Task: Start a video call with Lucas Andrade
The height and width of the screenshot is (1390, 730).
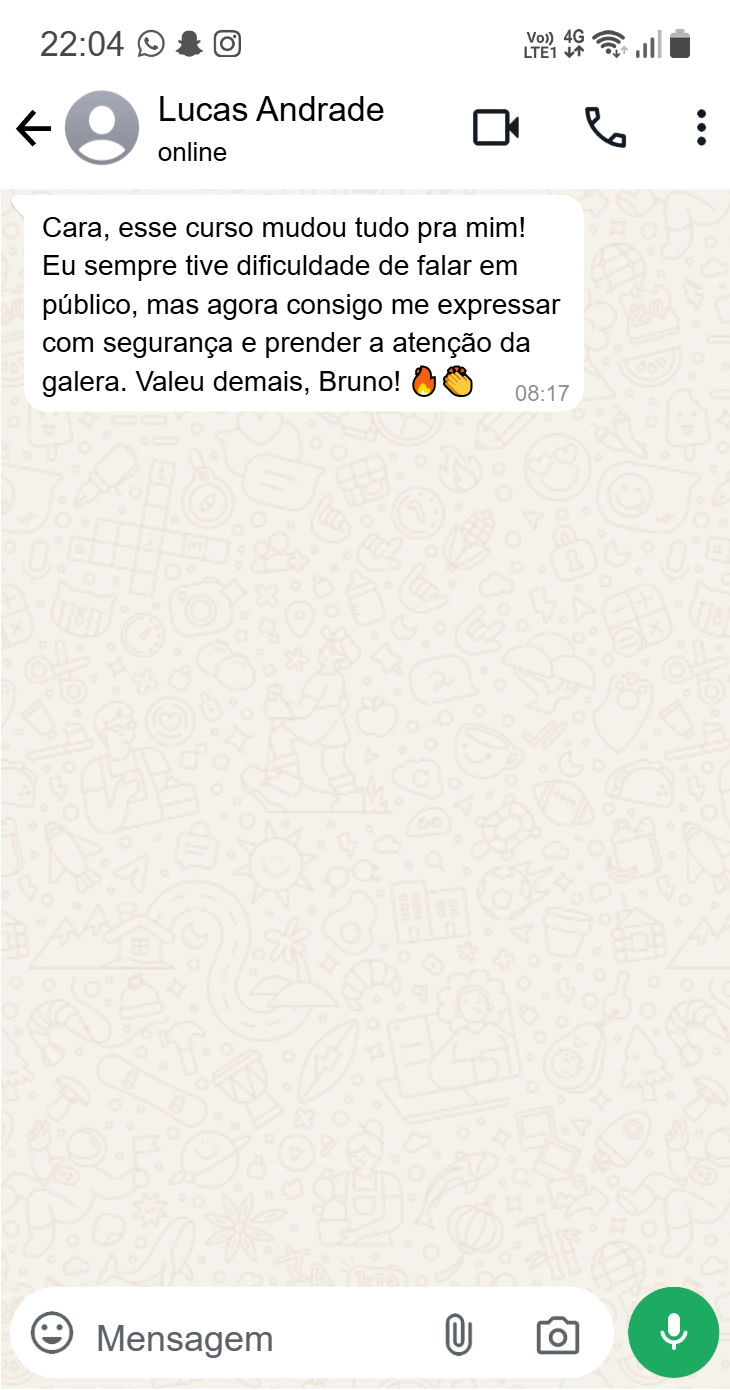Action: pos(497,128)
